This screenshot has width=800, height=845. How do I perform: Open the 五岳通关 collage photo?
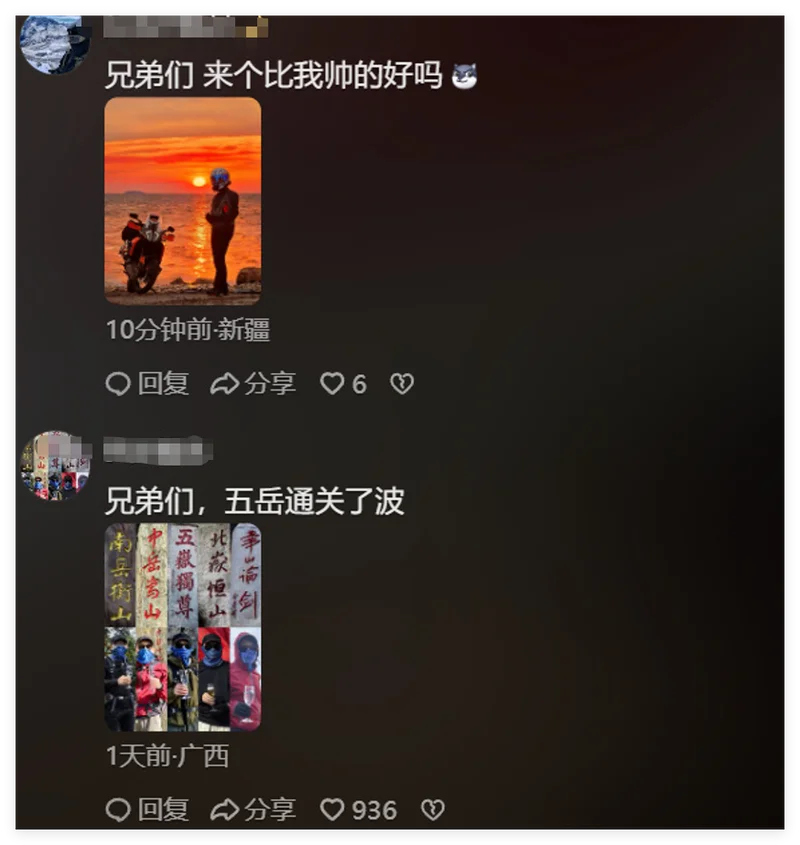182,627
